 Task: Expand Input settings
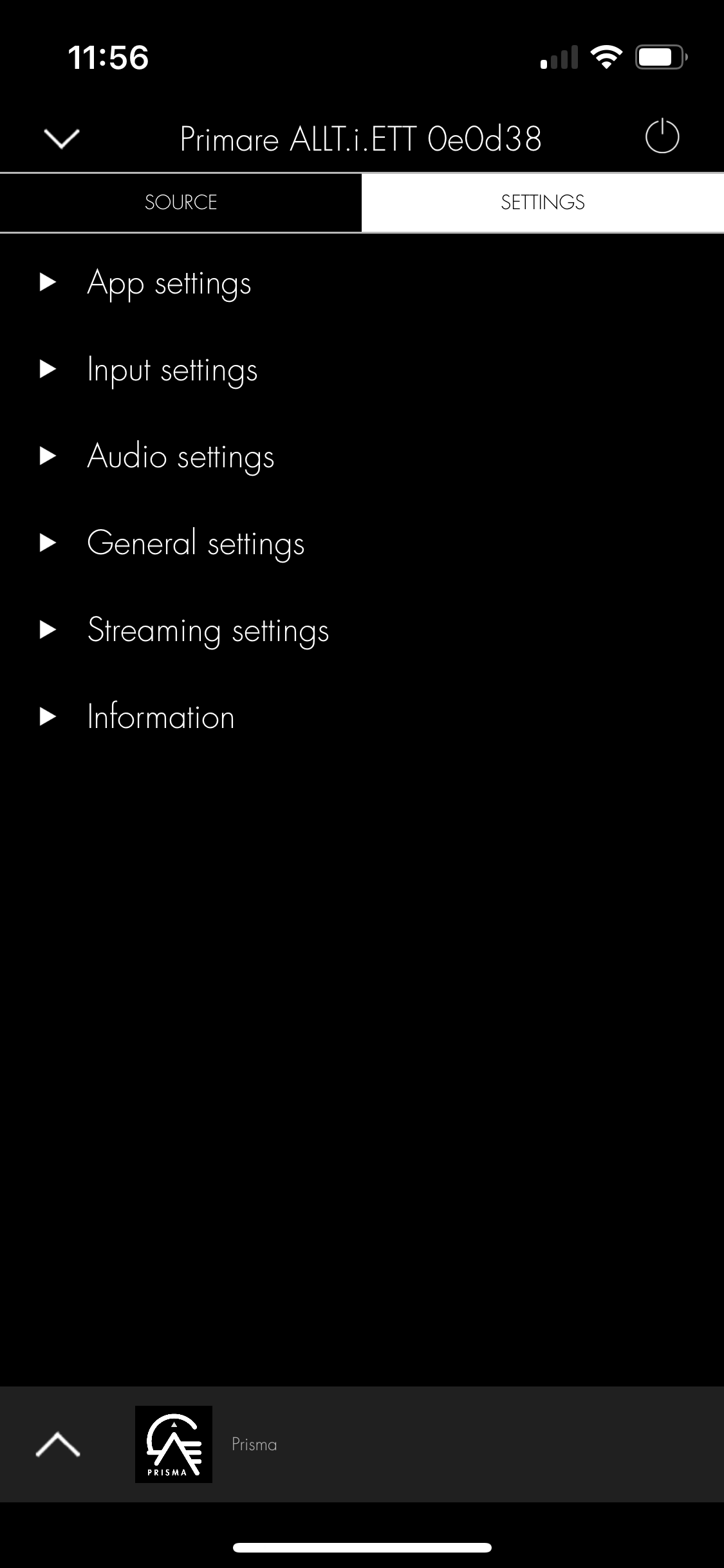coord(172,369)
